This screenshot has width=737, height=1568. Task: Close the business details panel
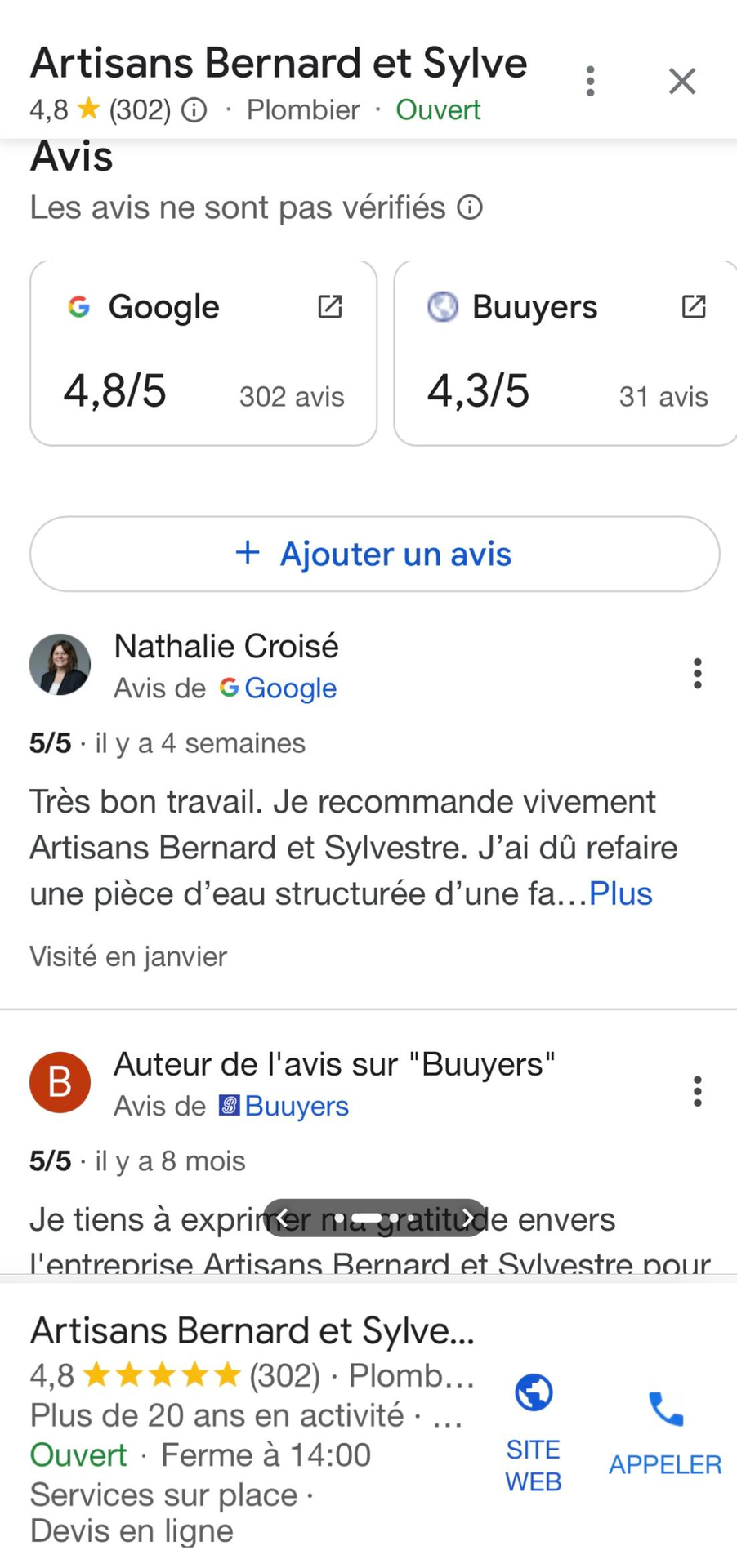tap(681, 81)
